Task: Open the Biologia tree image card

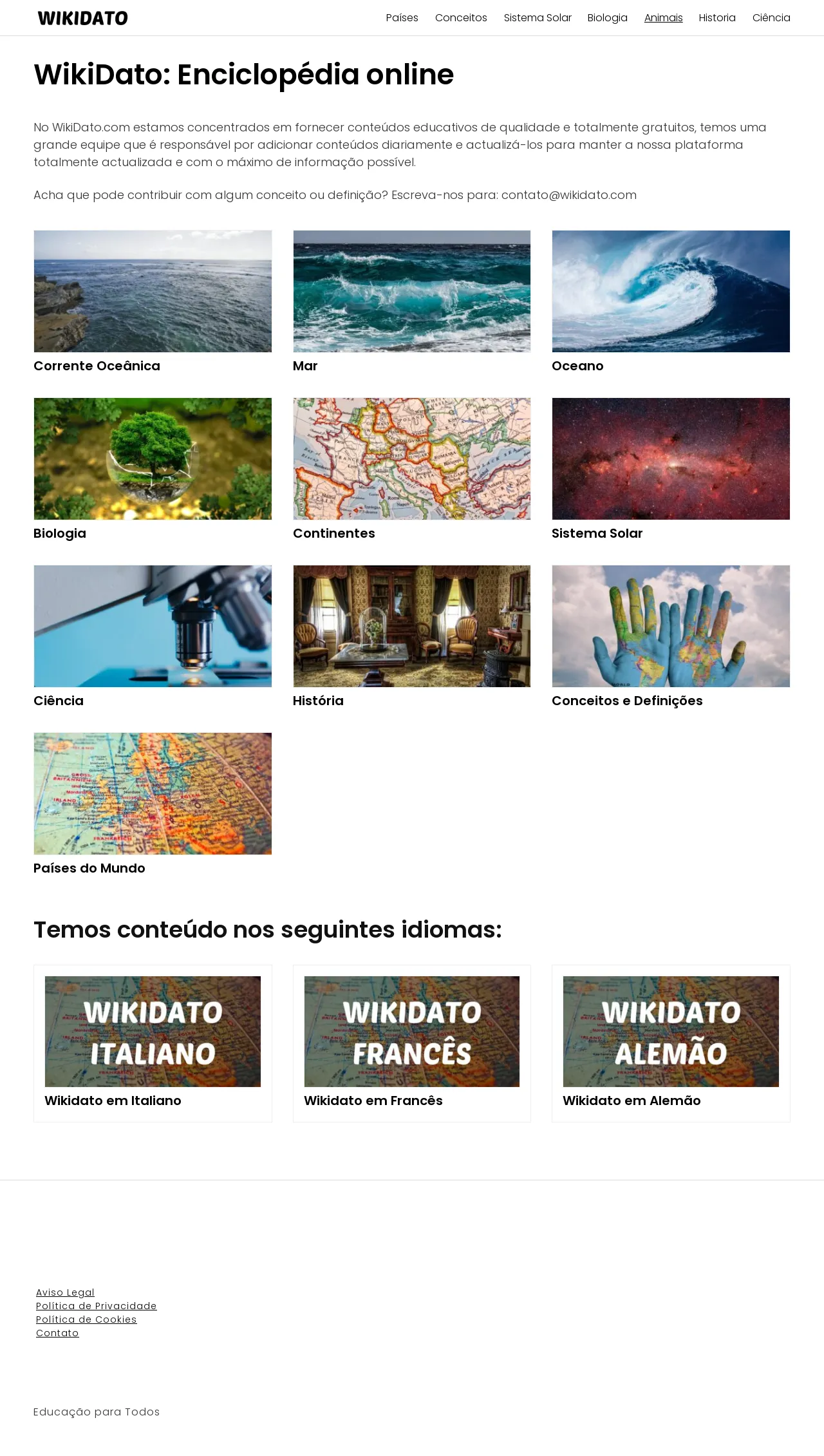Action: (153, 459)
